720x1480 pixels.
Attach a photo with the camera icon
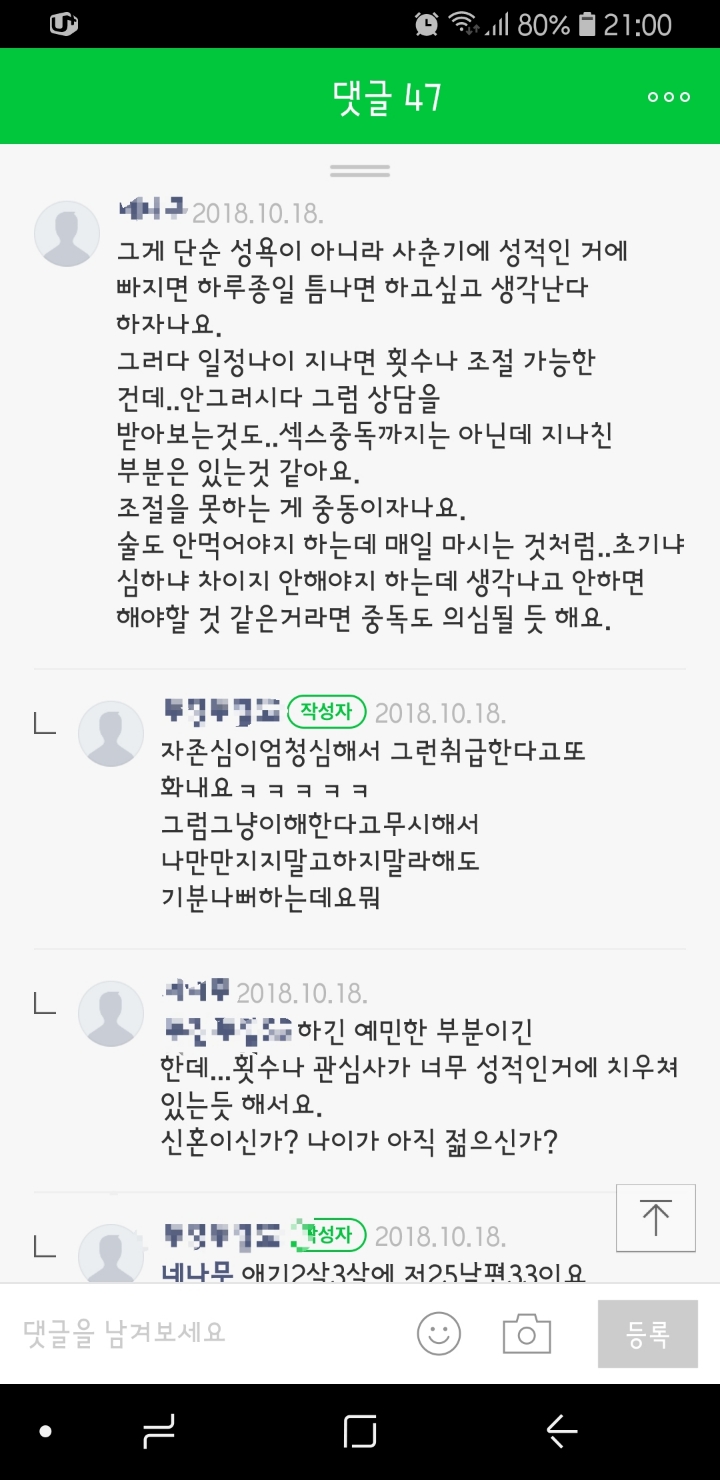526,1334
